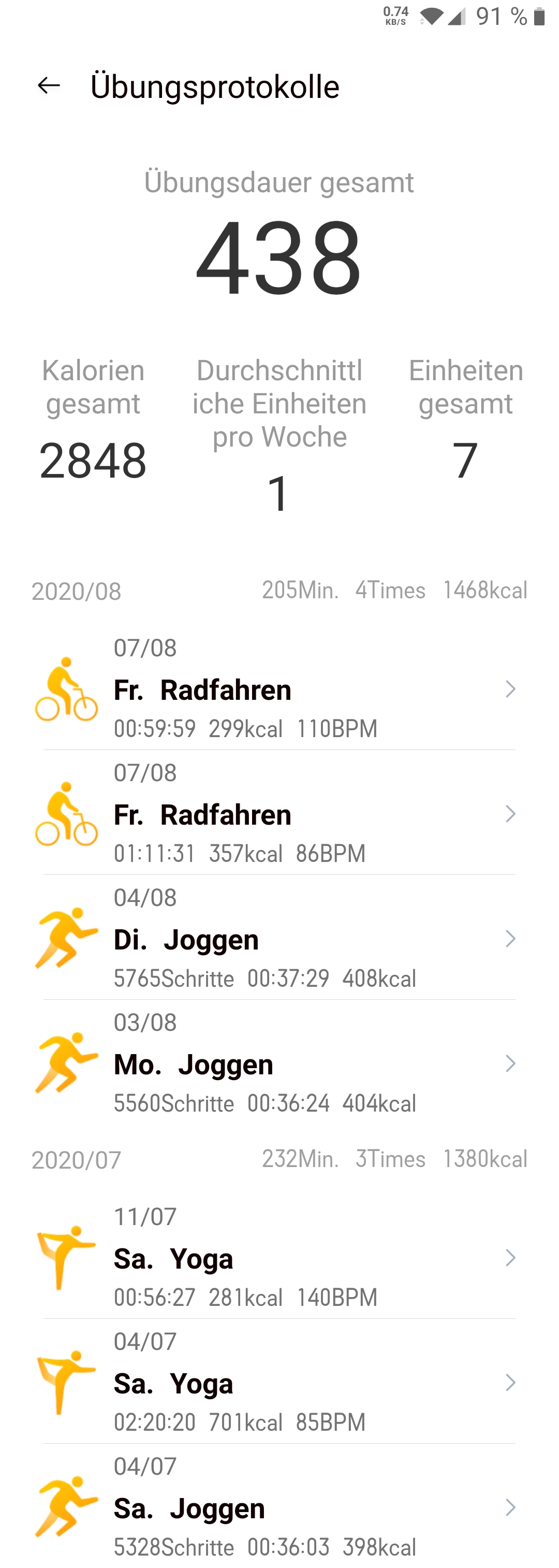This screenshot has width=559, height=1568.
Task: Open the Radfahren entry with 299kcal
Action: tap(279, 689)
